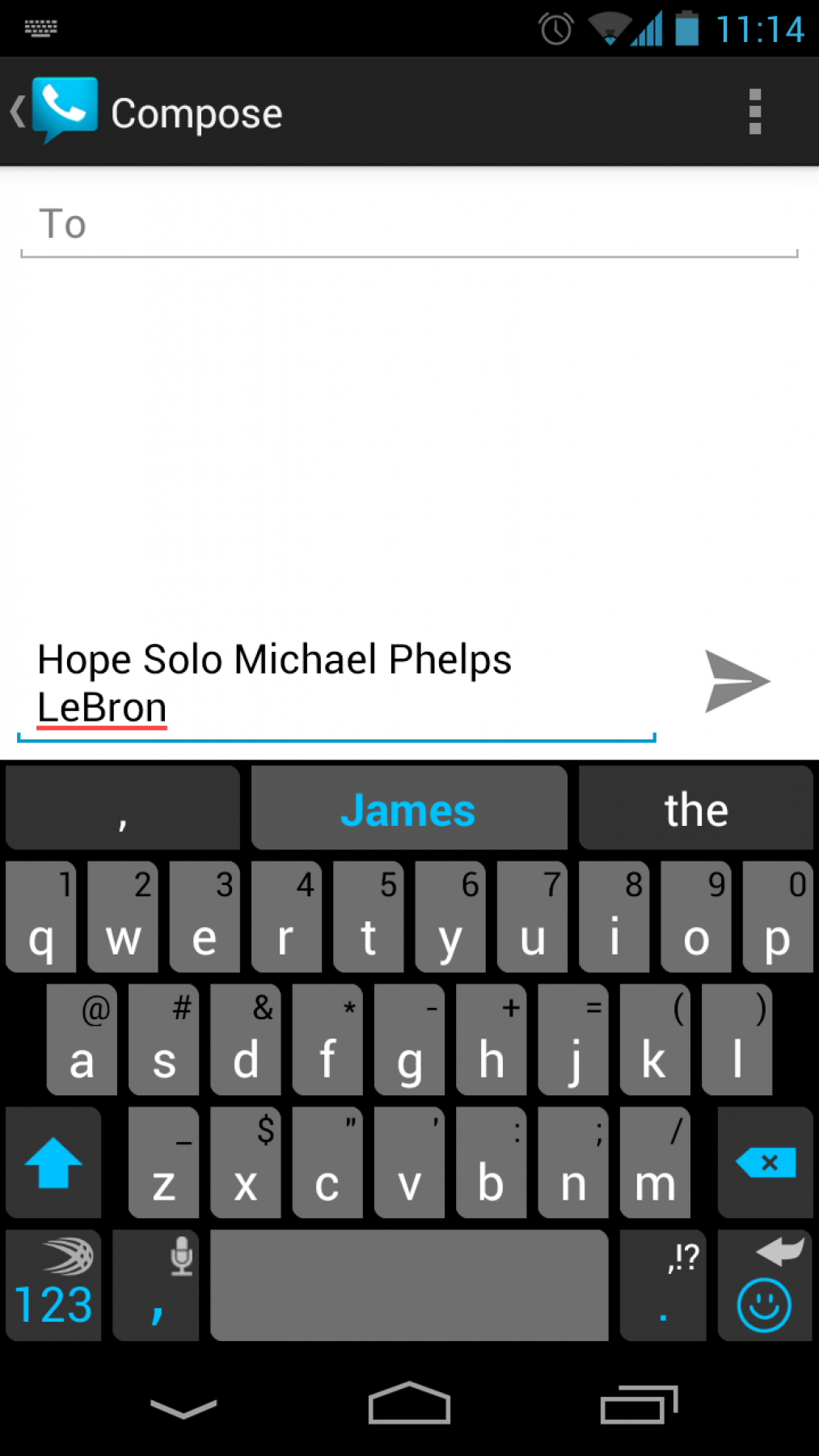Select the James word suggestion
819x1456 pixels.
pyautogui.click(x=408, y=810)
